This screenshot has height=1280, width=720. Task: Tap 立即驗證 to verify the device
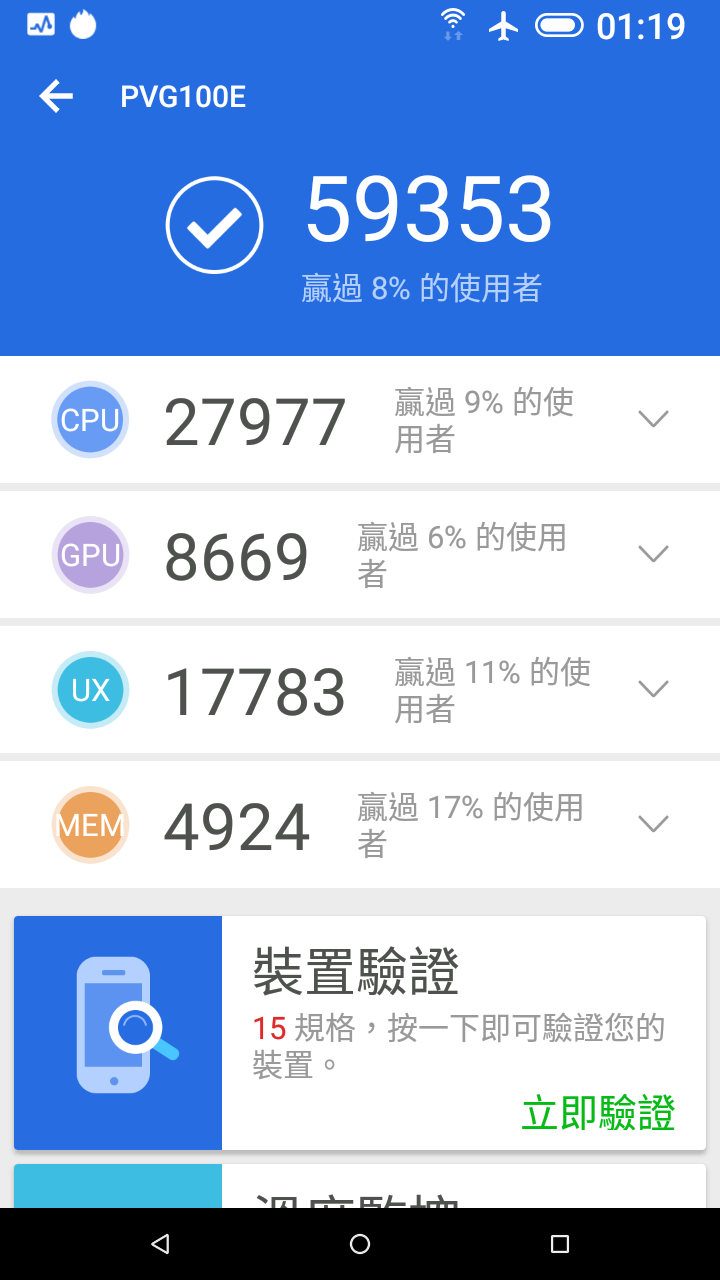coord(598,1113)
